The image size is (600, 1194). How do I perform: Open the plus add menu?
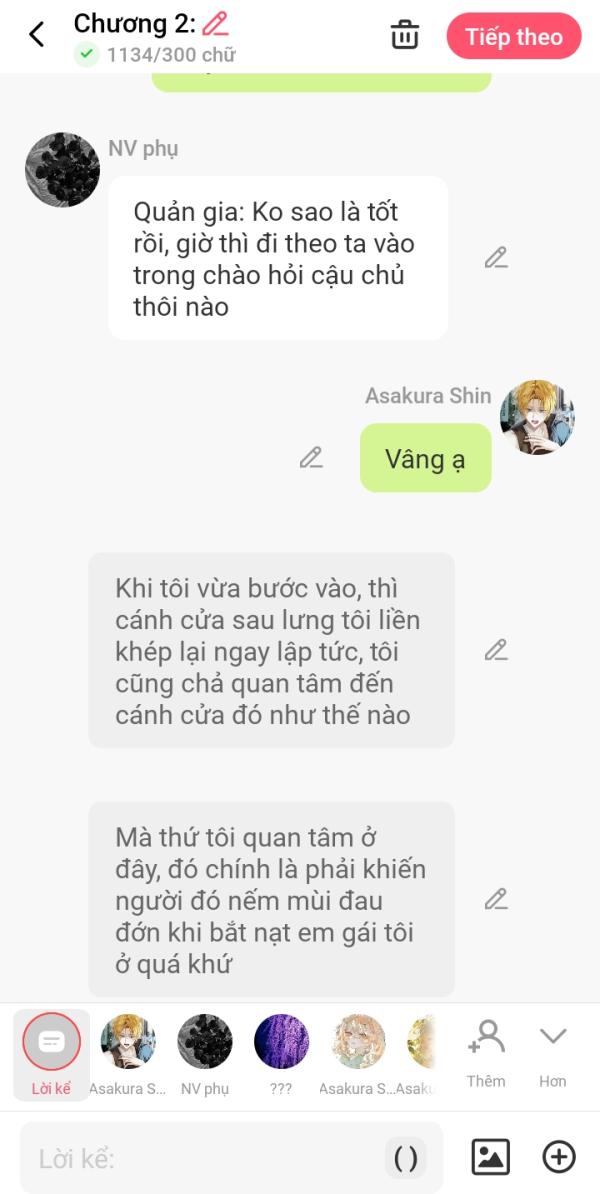[558, 1157]
